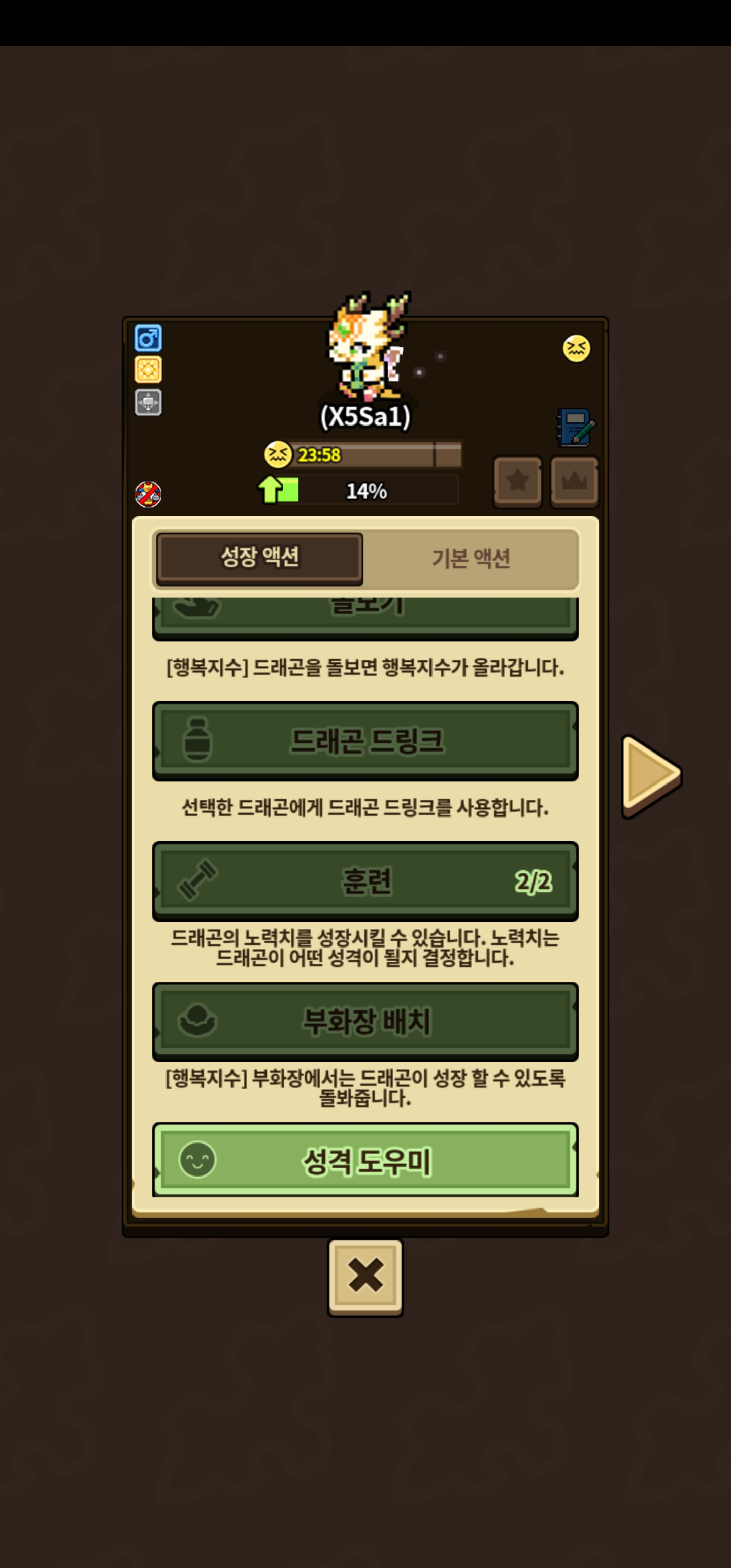Image resolution: width=731 pixels, height=1568 pixels.
Task: Tap the star favorite button
Action: click(517, 481)
